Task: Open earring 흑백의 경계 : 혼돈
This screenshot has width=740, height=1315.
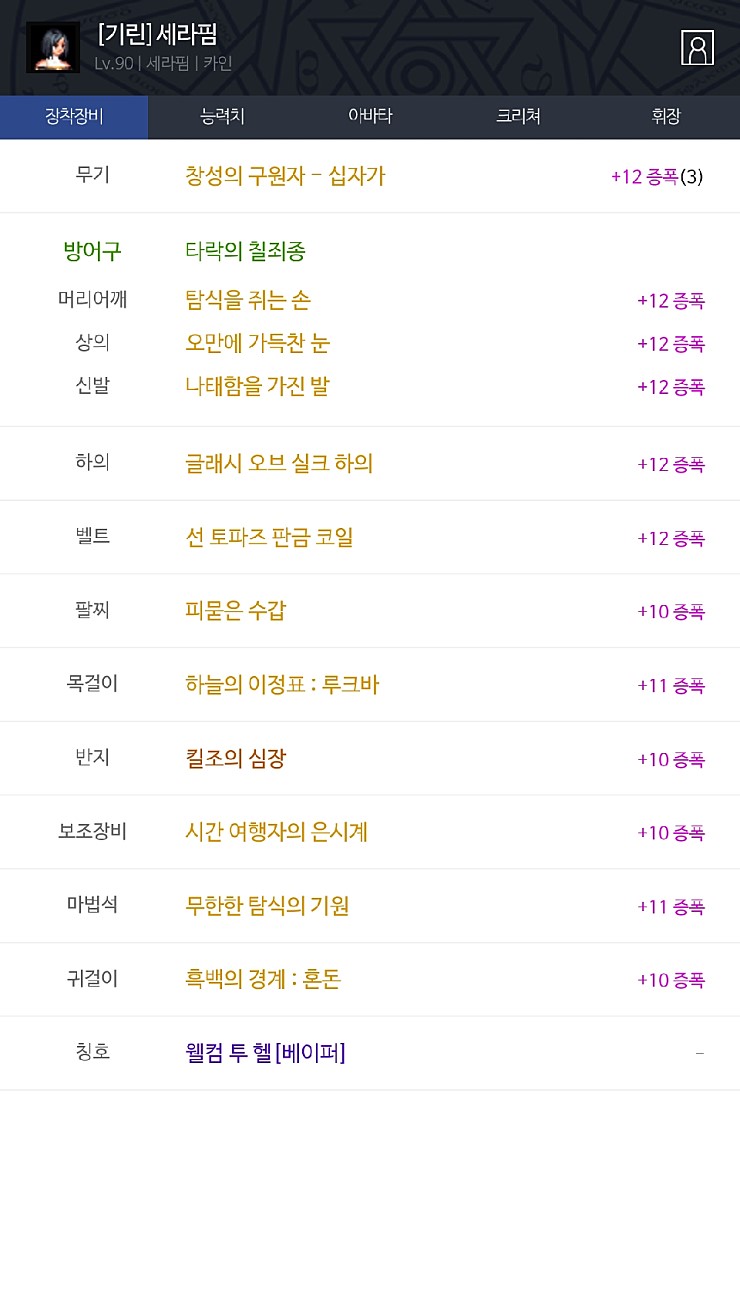Action: tap(263, 979)
